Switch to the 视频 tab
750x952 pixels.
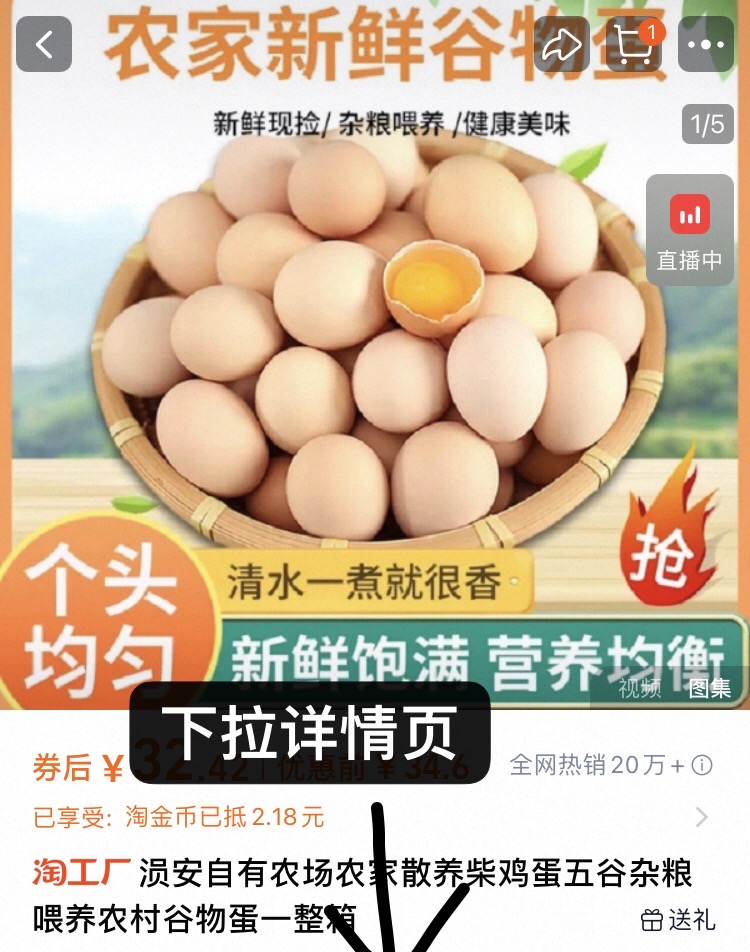(640, 687)
